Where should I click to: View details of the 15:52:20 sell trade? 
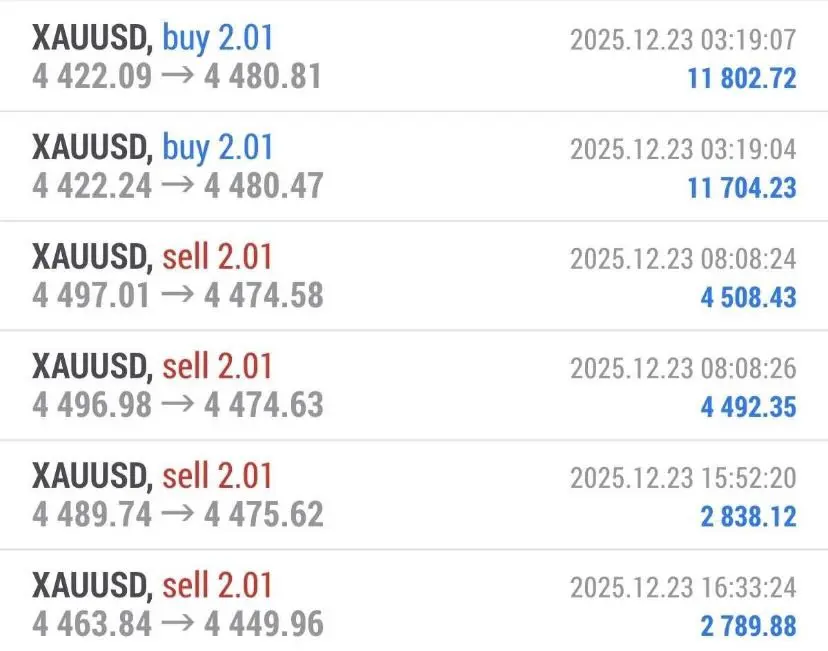414,495
